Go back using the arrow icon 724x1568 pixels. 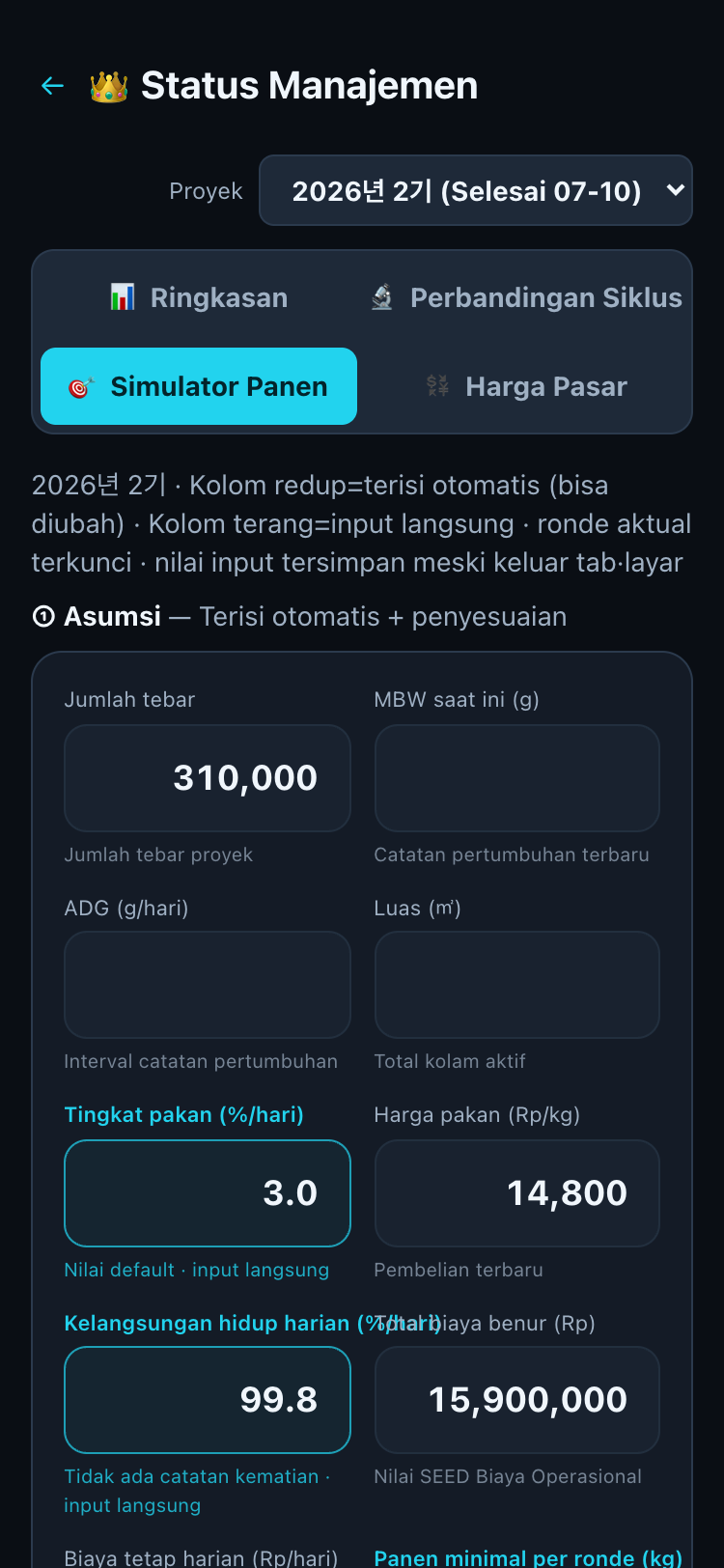tap(52, 86)
